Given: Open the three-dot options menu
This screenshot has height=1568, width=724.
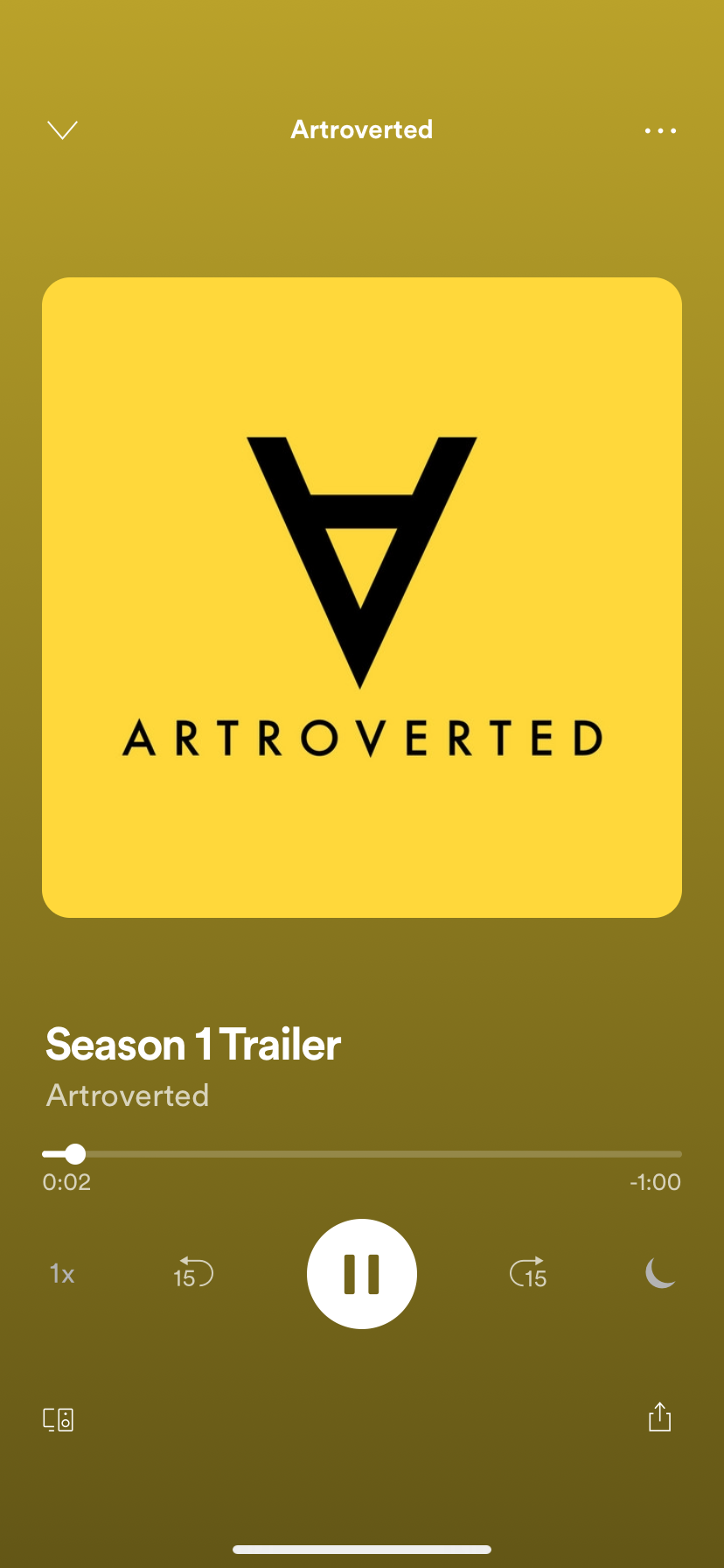Looking at the screenshot, I should (660, 130).
